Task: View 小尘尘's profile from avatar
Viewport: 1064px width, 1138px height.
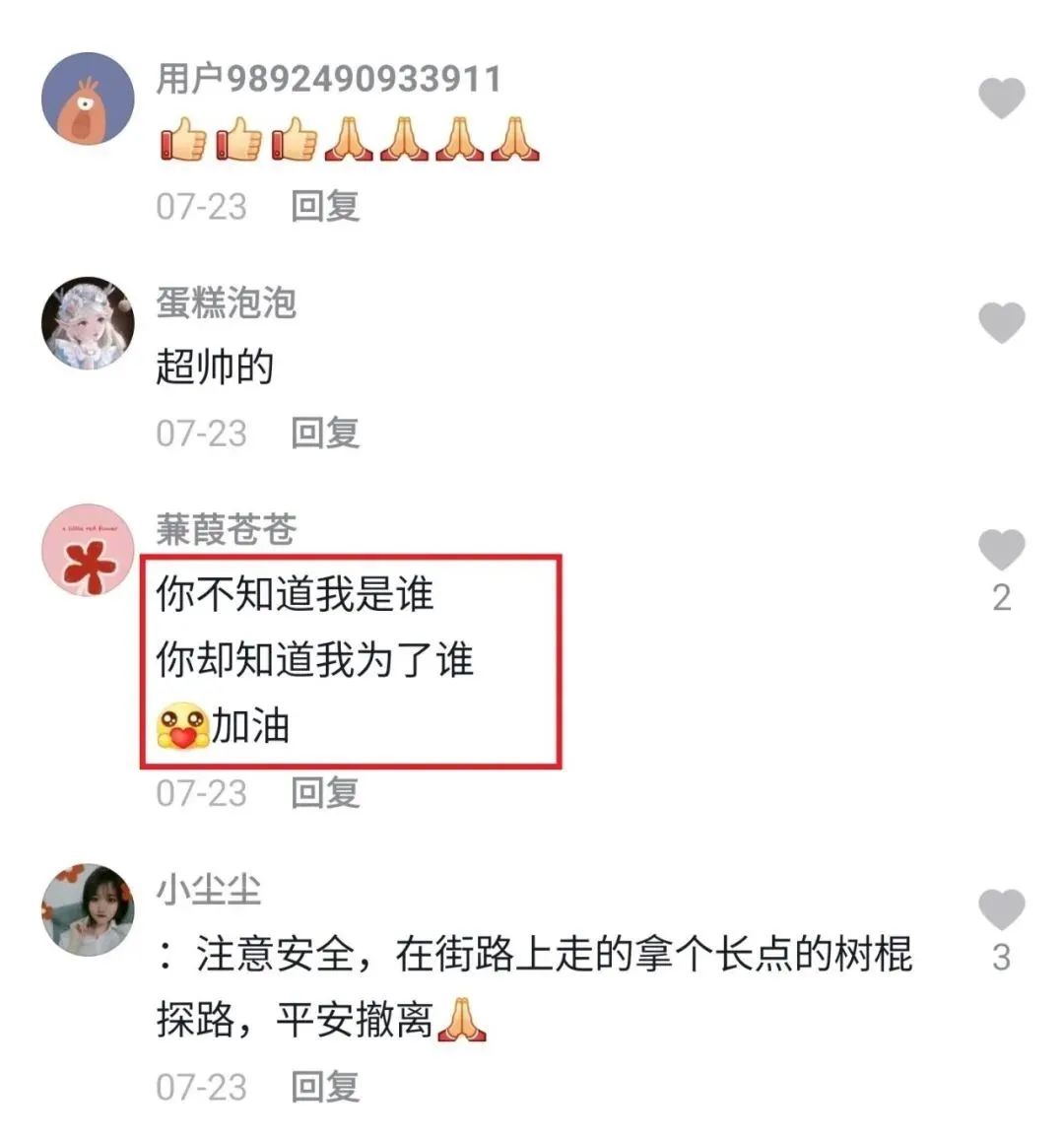Action: (x=88, y=908)
